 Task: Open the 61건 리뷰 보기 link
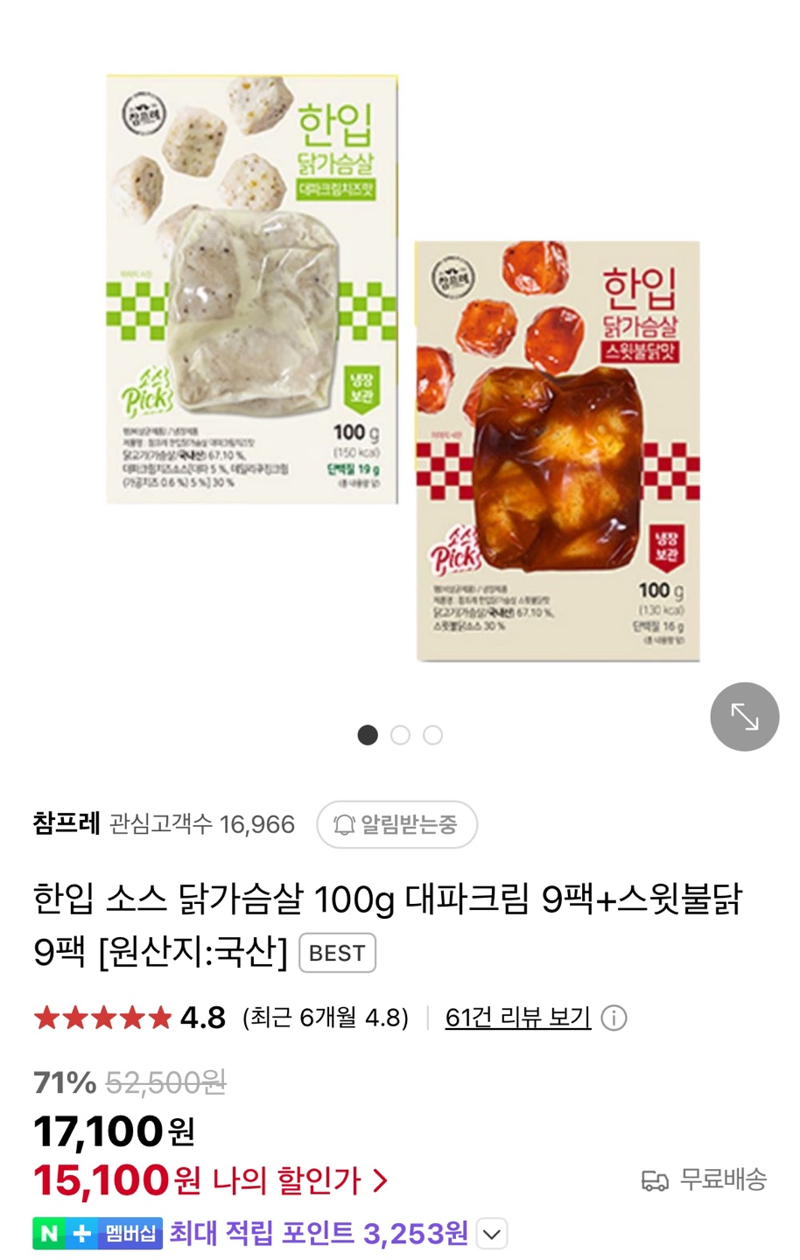517,1018
